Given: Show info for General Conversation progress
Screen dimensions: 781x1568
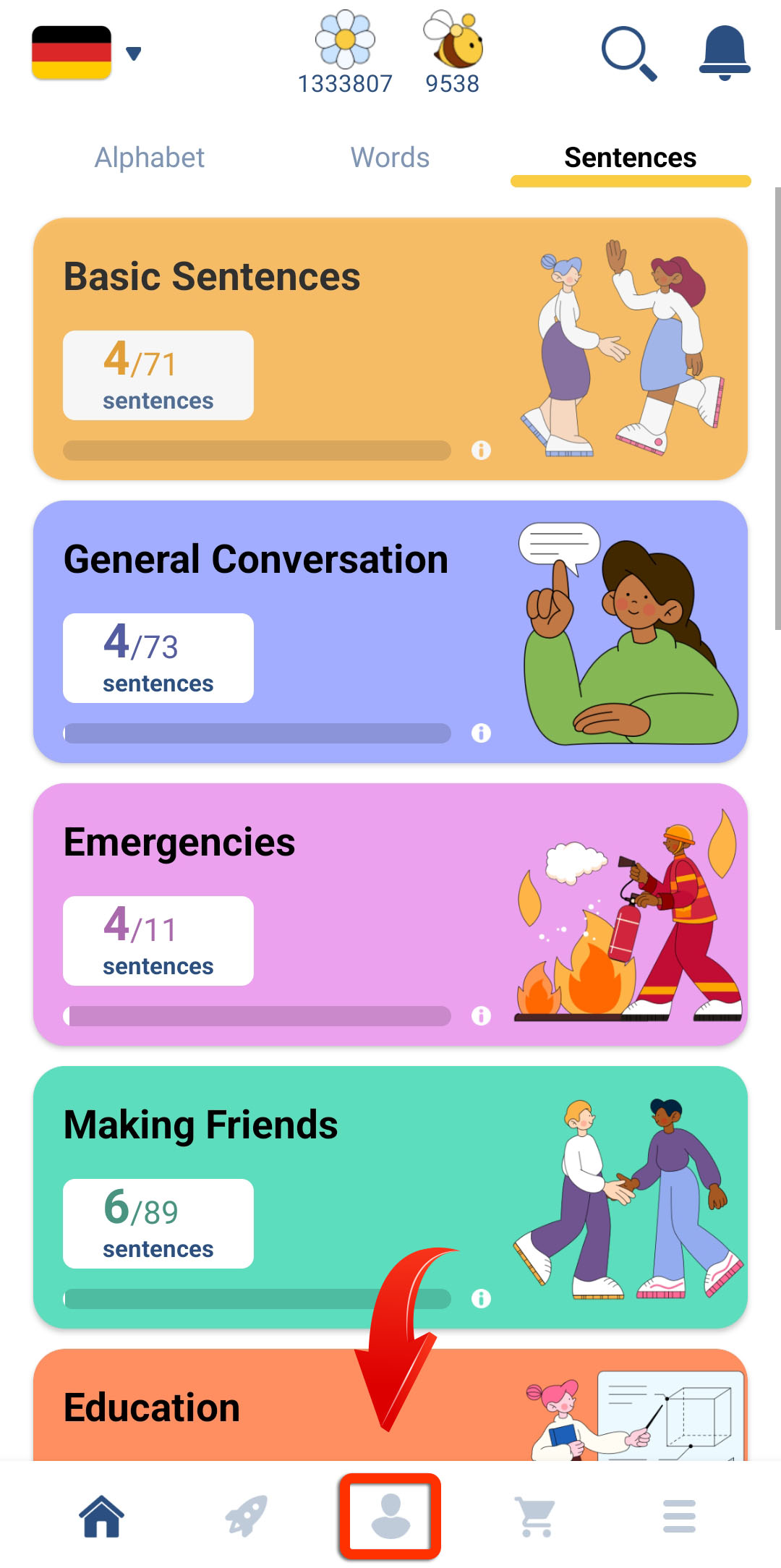Looking at the screenshot, I should coord(481,733).
